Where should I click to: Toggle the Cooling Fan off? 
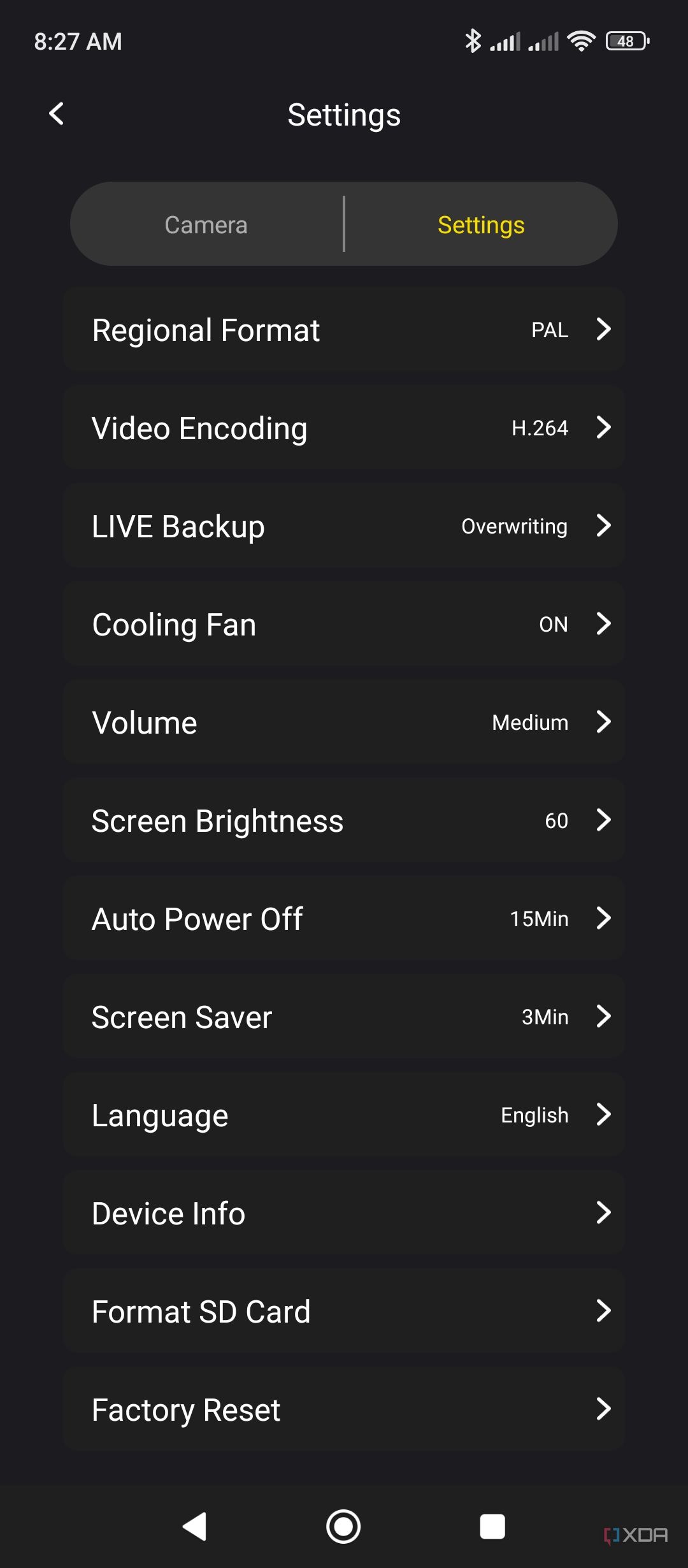point(344,624)
